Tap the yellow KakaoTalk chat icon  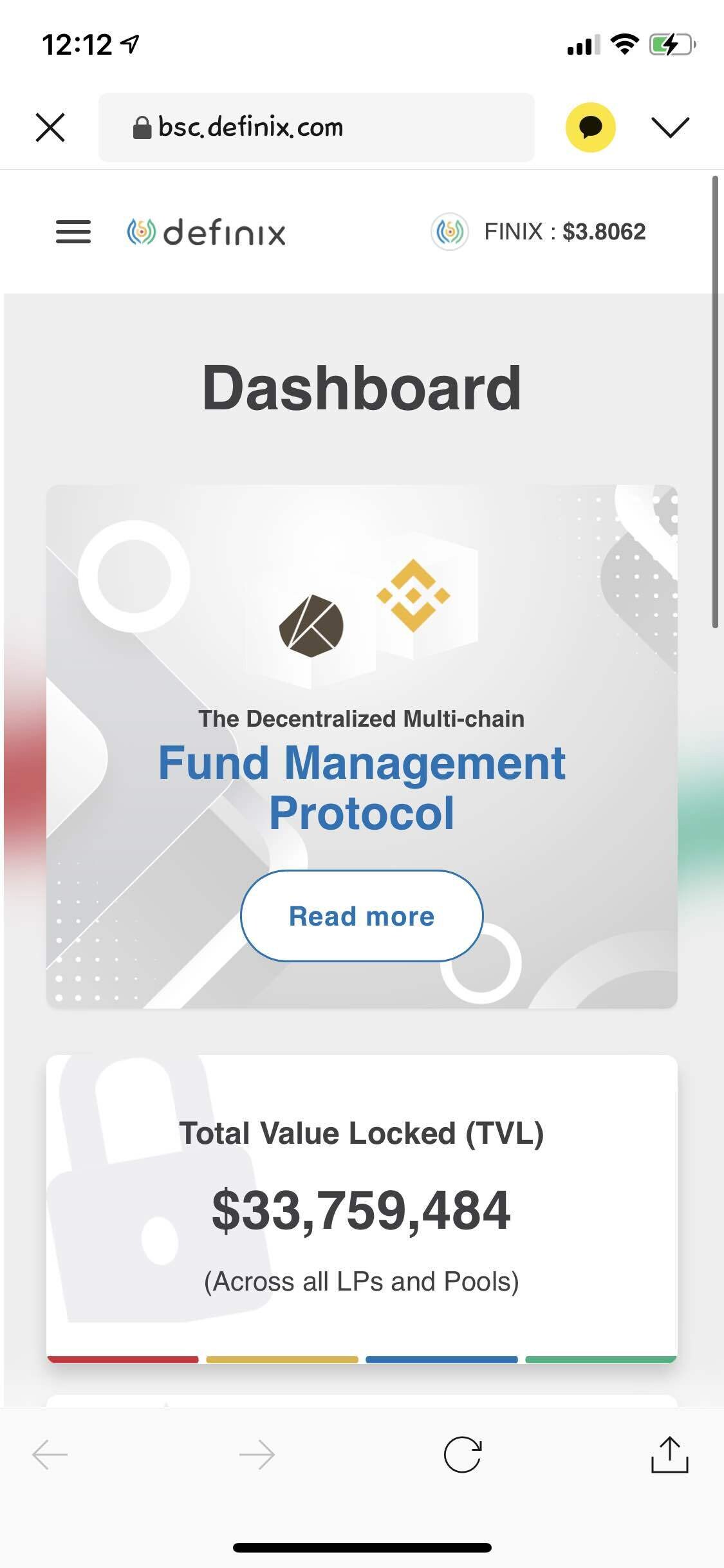590,127
